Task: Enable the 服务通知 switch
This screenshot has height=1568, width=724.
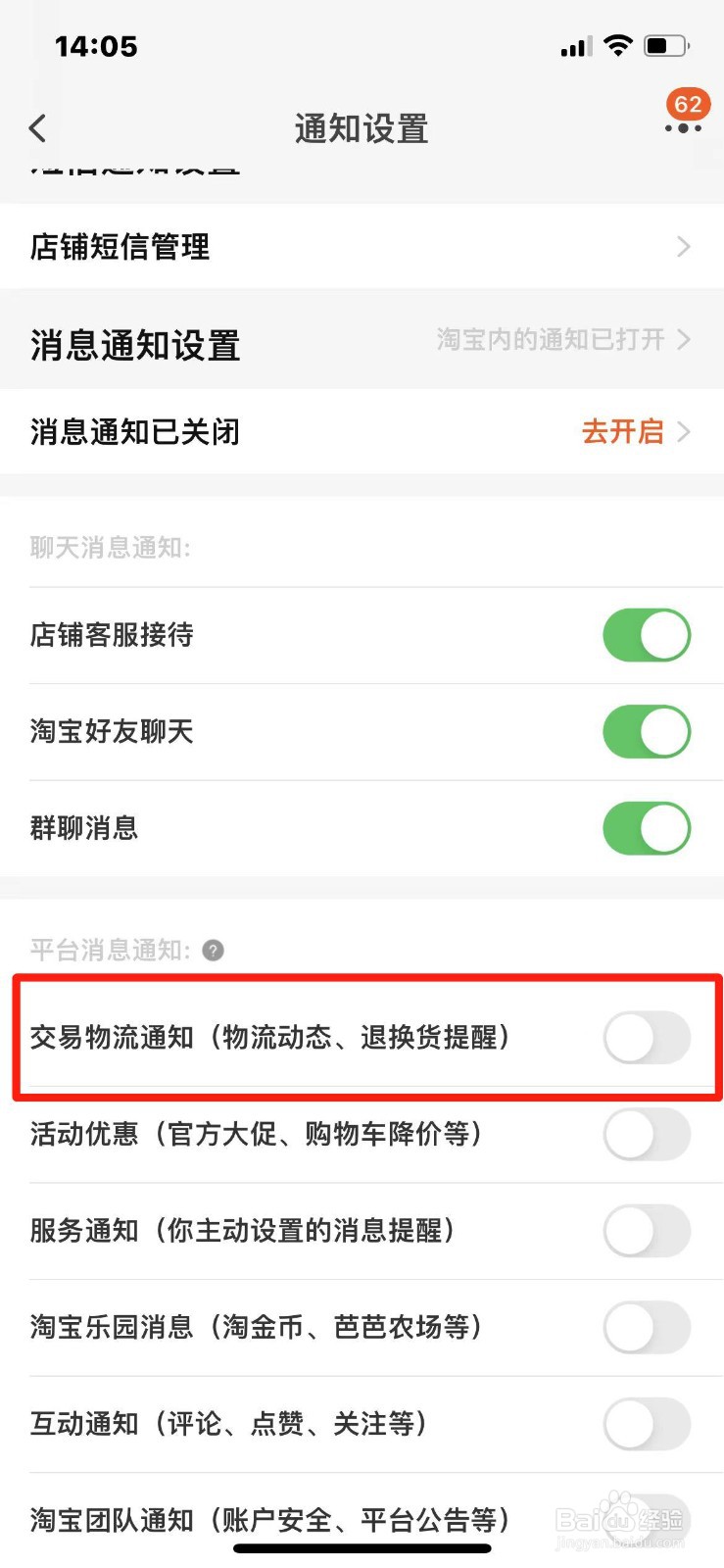Action: (x=646, y=1231)
